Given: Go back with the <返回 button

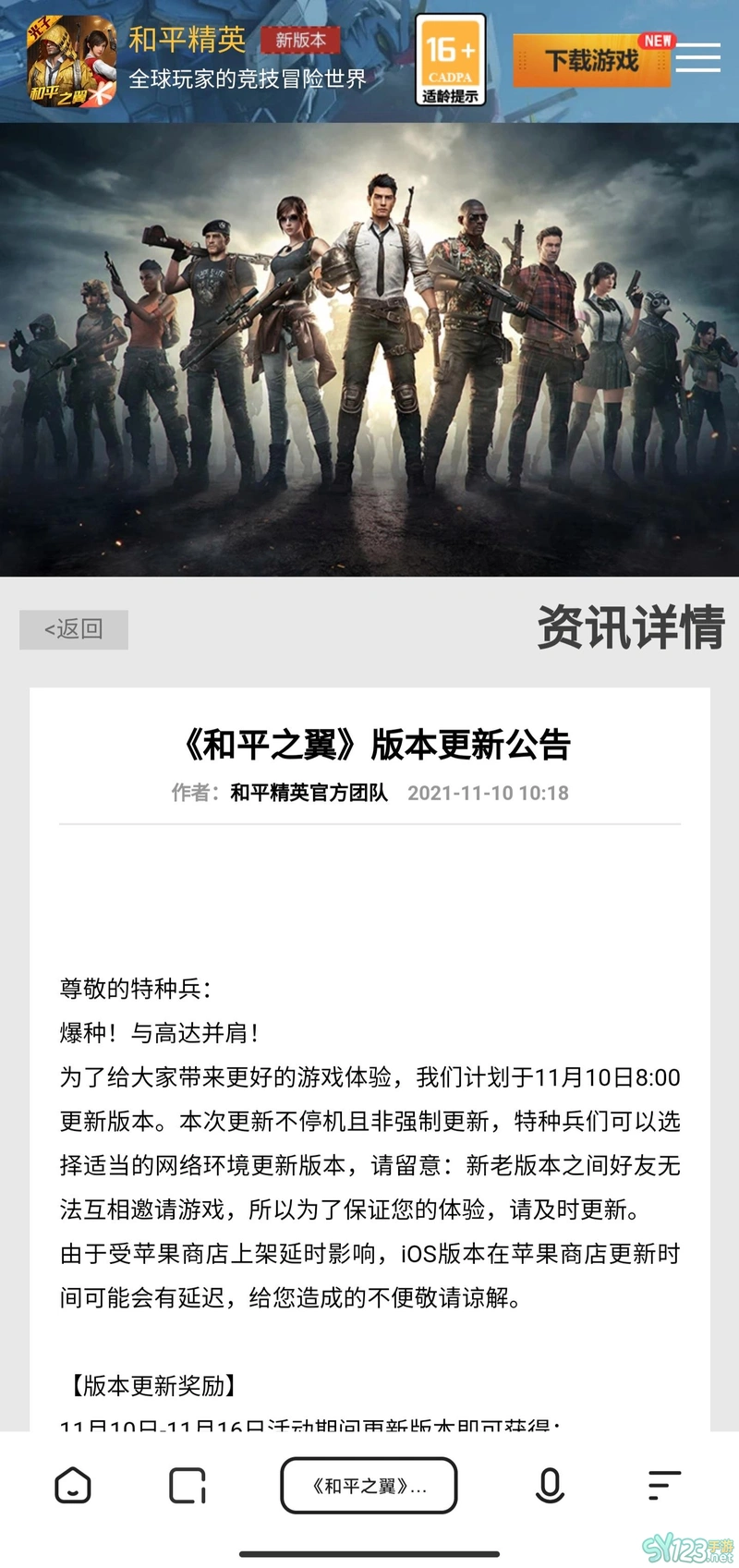Looking at the screenshot, I should click(x=74, y=629).
